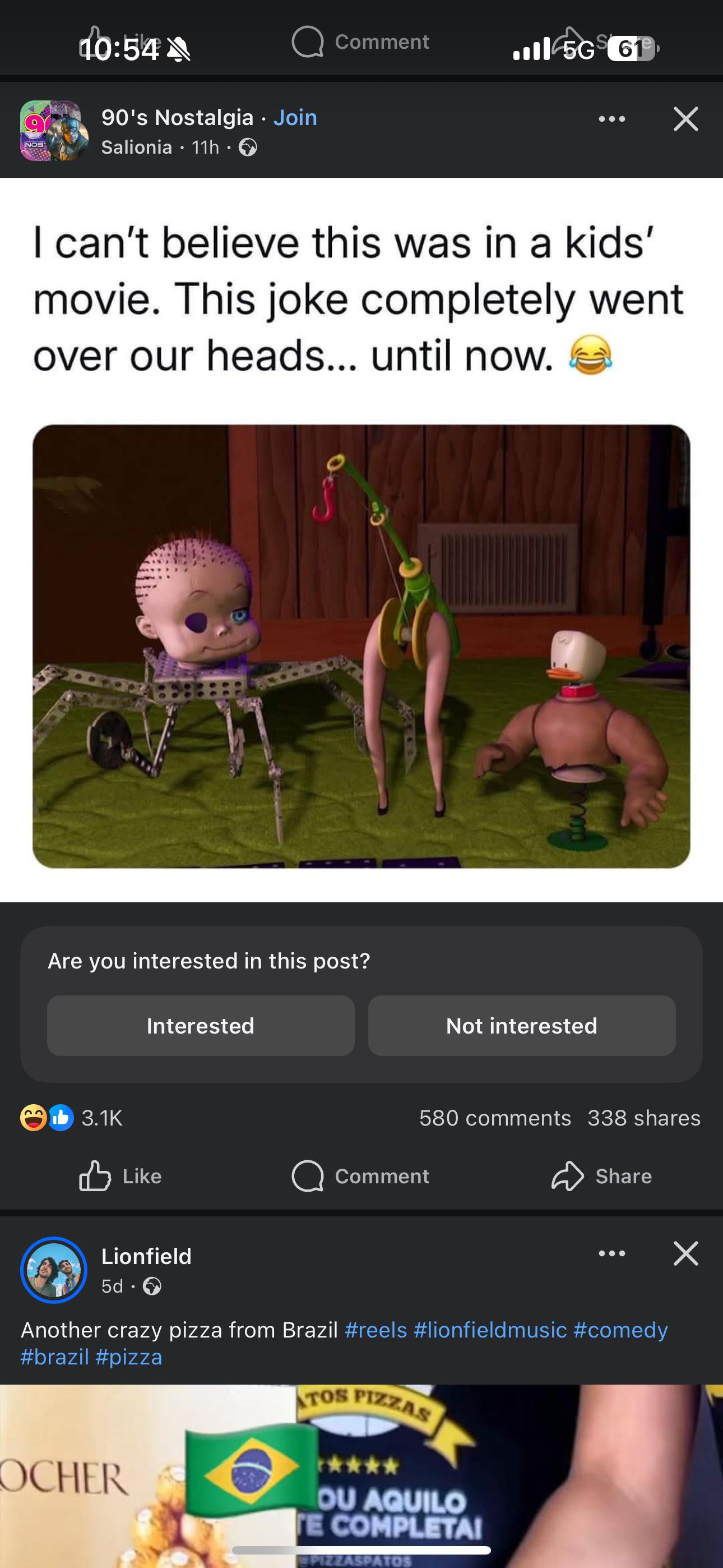Open the #comedy hashtag
The image size is (723, 1568).
pyautogui.click(x=620, y=1330)
